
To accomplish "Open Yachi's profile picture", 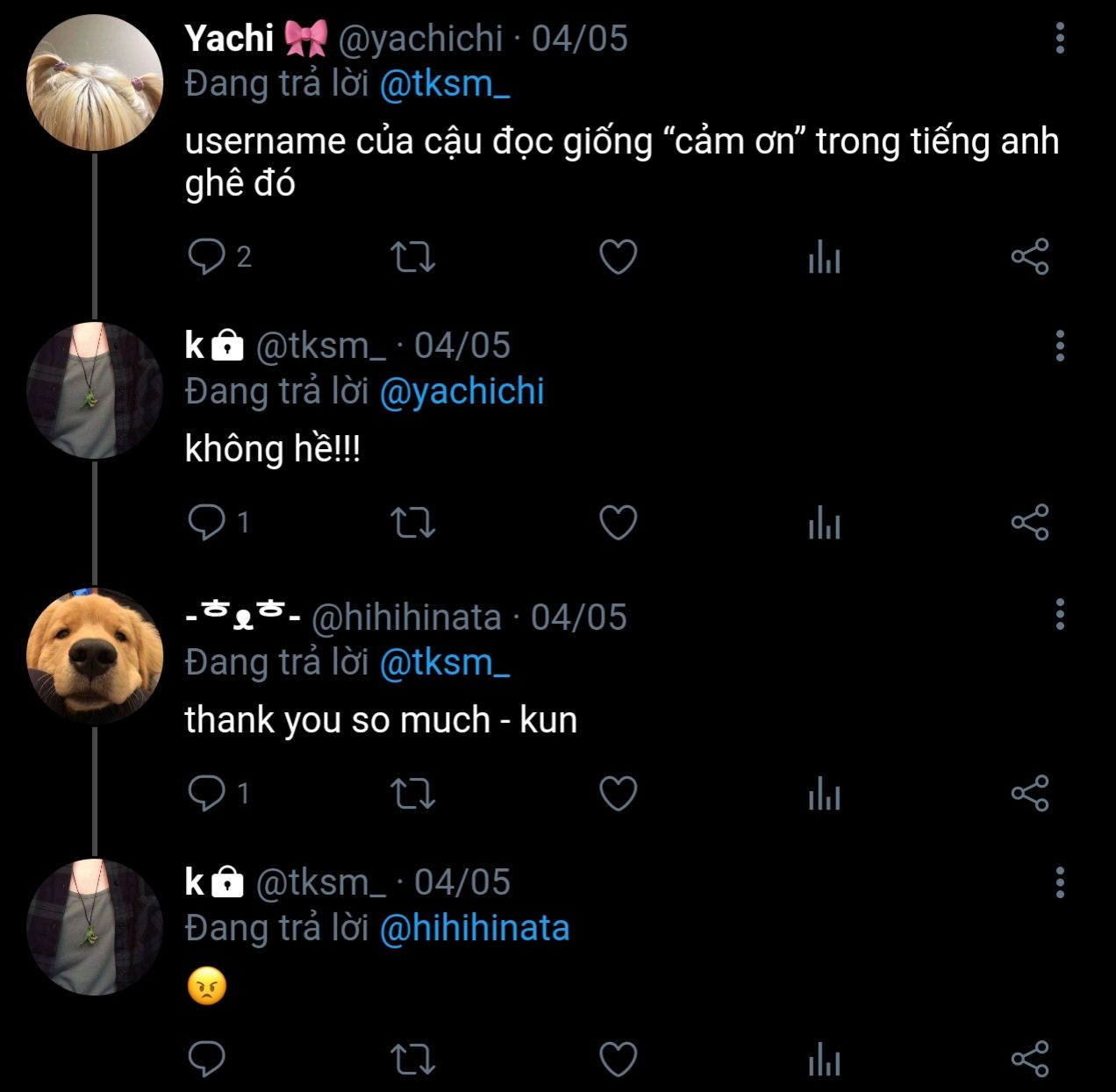I will coord(95,83).
